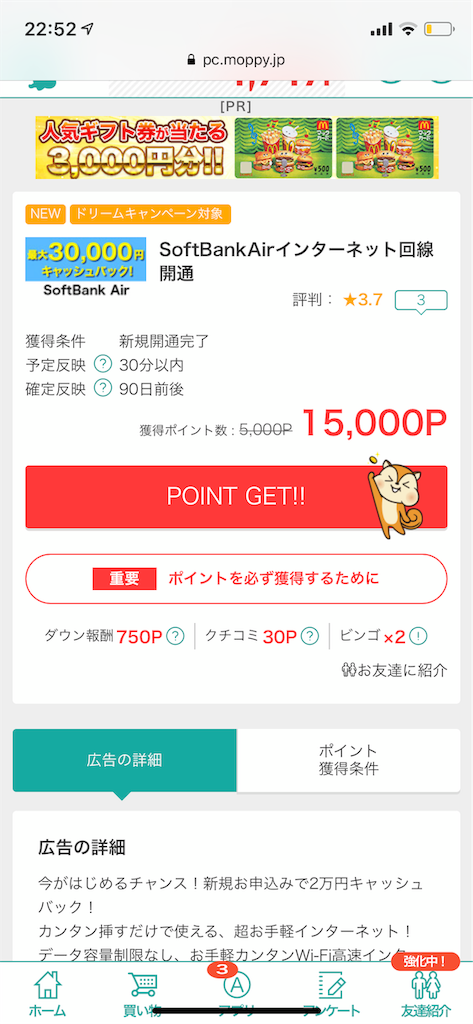Open help icon next to クチコミ 30P
The width and height of the screenshot is (473, 1024).
pyautogui.click(x=310, y=635)
